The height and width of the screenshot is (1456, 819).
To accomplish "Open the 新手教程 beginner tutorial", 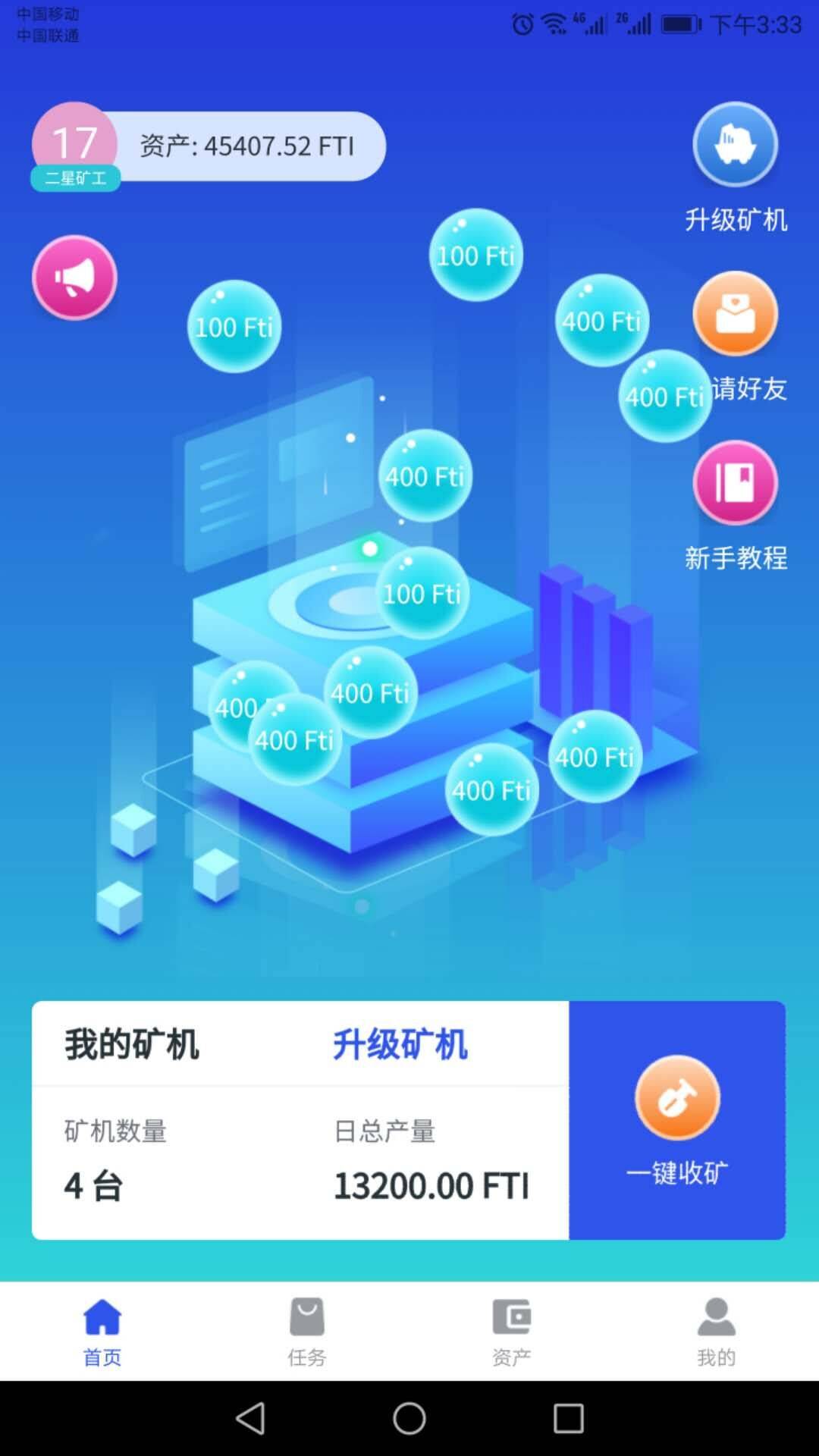I will coord(735,483).
